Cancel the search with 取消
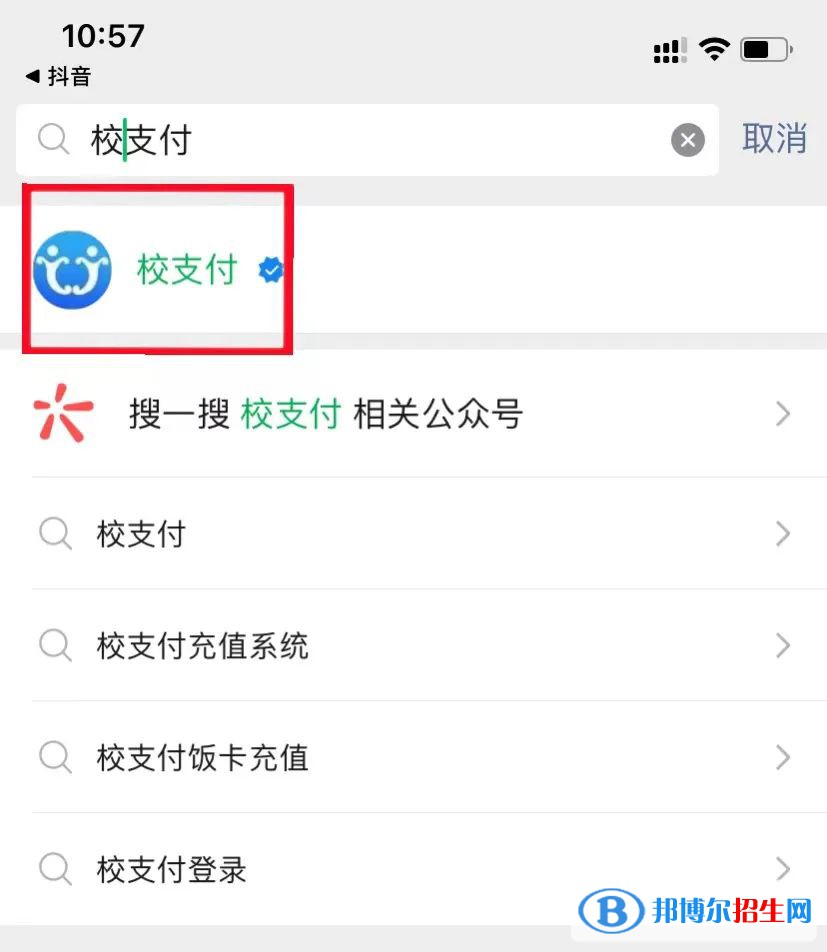827x952 pixels. click(774, 138)
